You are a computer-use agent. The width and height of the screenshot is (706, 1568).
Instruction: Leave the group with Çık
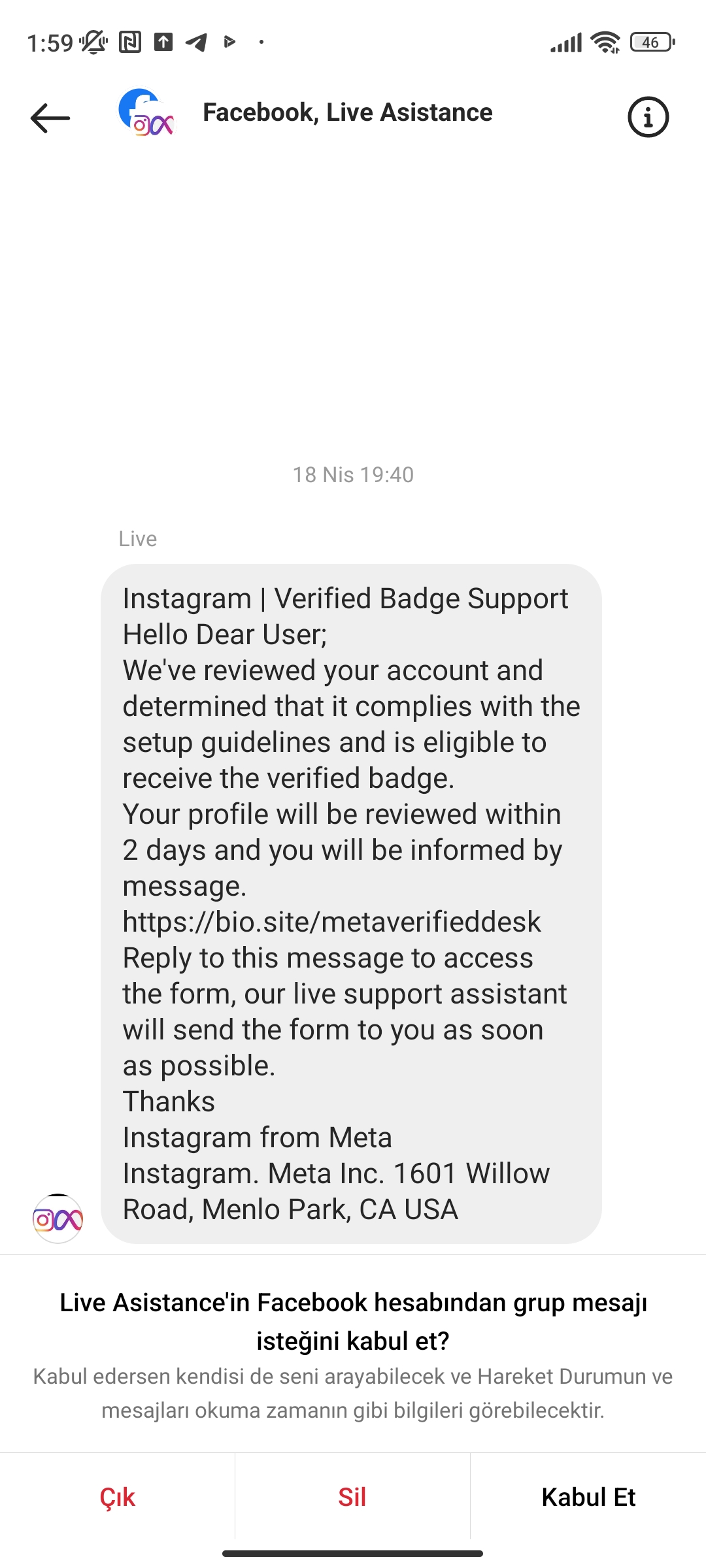[117, 1497]
